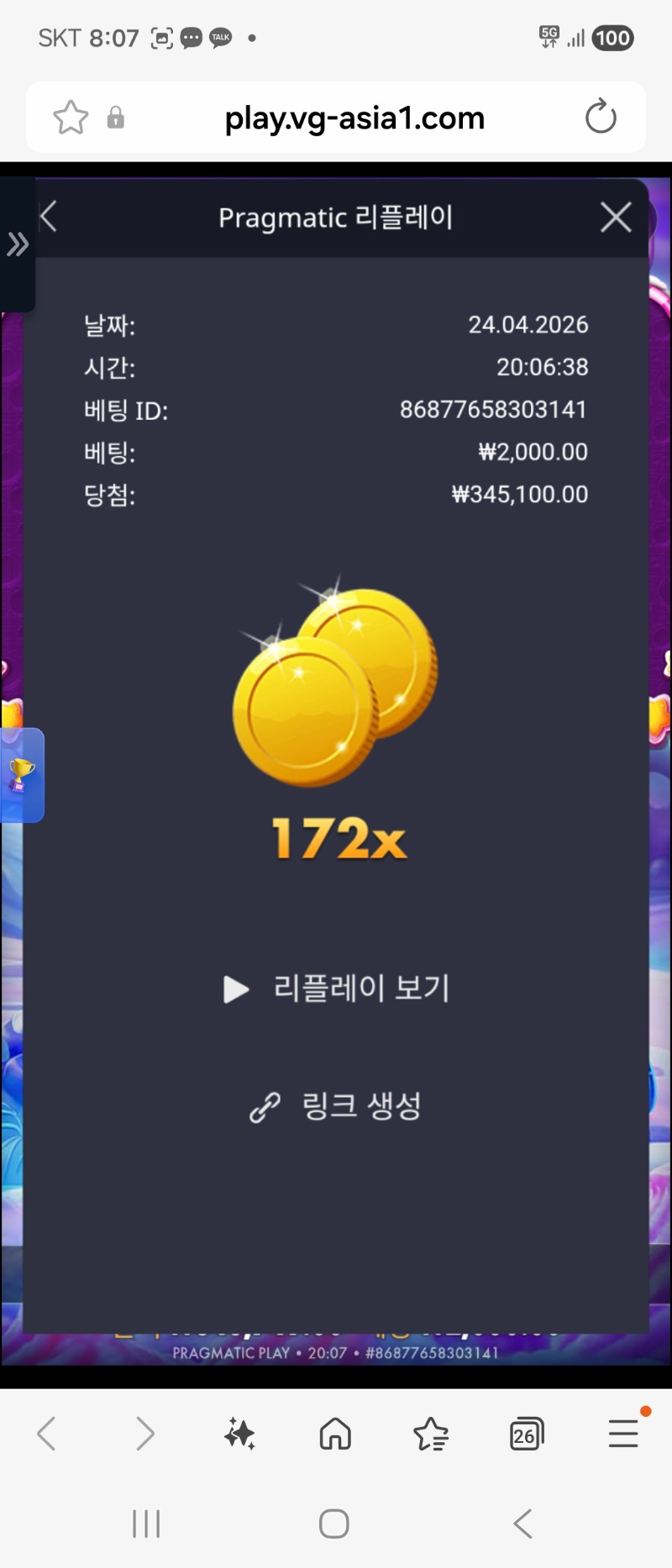The image size is (672, 1568).
Task: Open the browser AI sparkle assistant
Action: (x=239, y=1434)
